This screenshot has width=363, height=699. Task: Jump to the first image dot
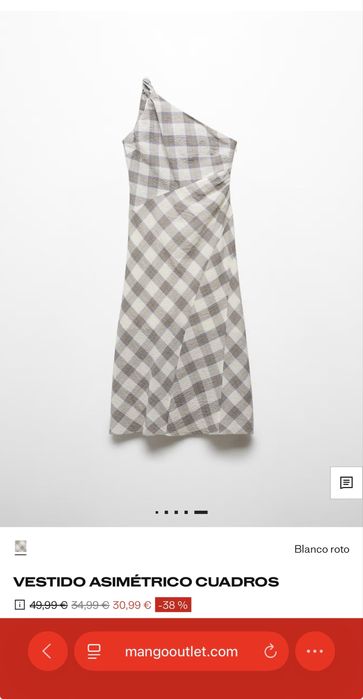157,513
